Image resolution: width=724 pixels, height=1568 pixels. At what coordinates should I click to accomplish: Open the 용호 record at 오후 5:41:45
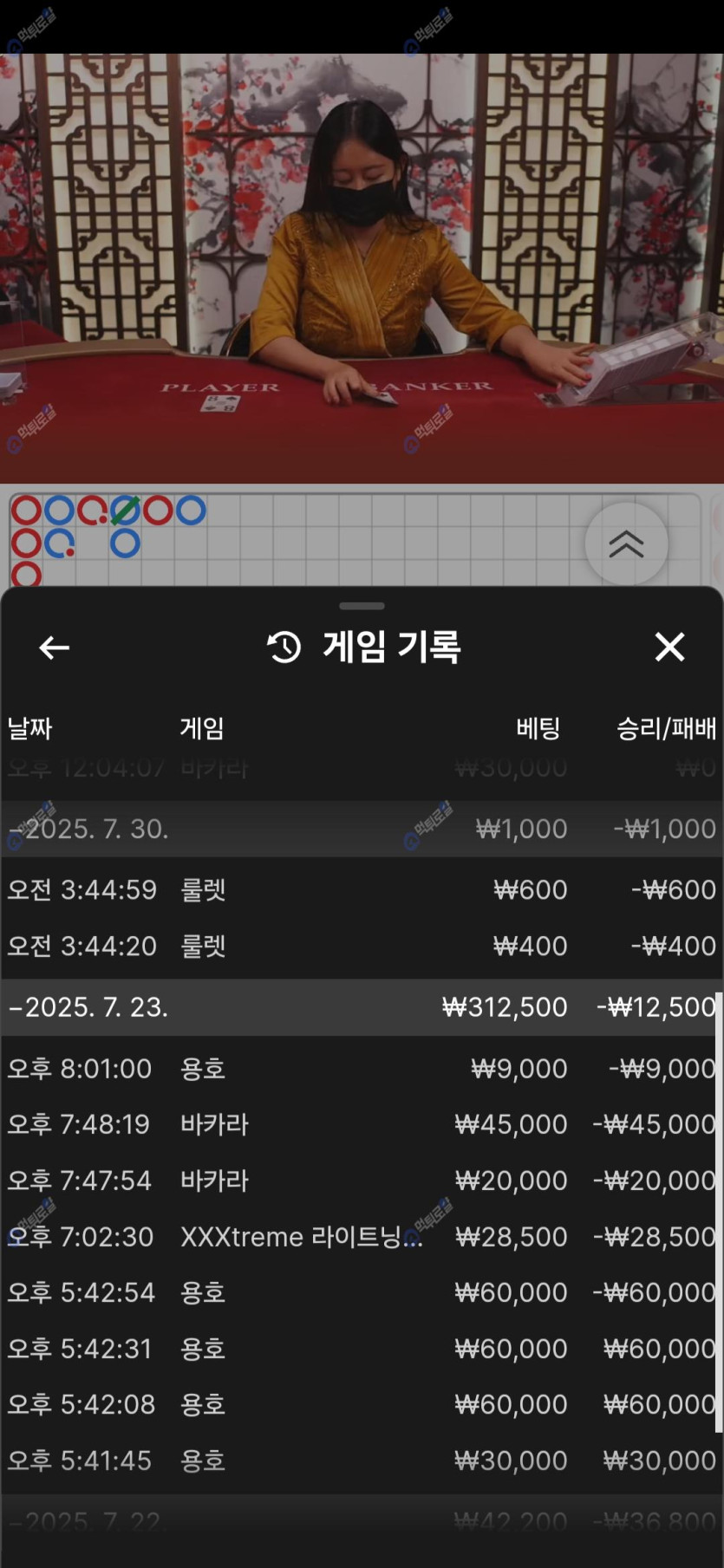(x=362, y=1461)
